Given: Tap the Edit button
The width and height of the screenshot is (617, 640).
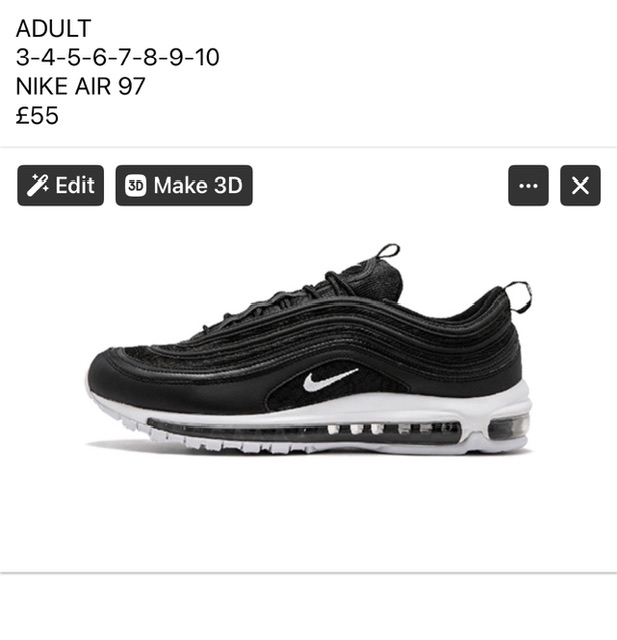Looking at the screenshot, I should click(x=61, y=185).
